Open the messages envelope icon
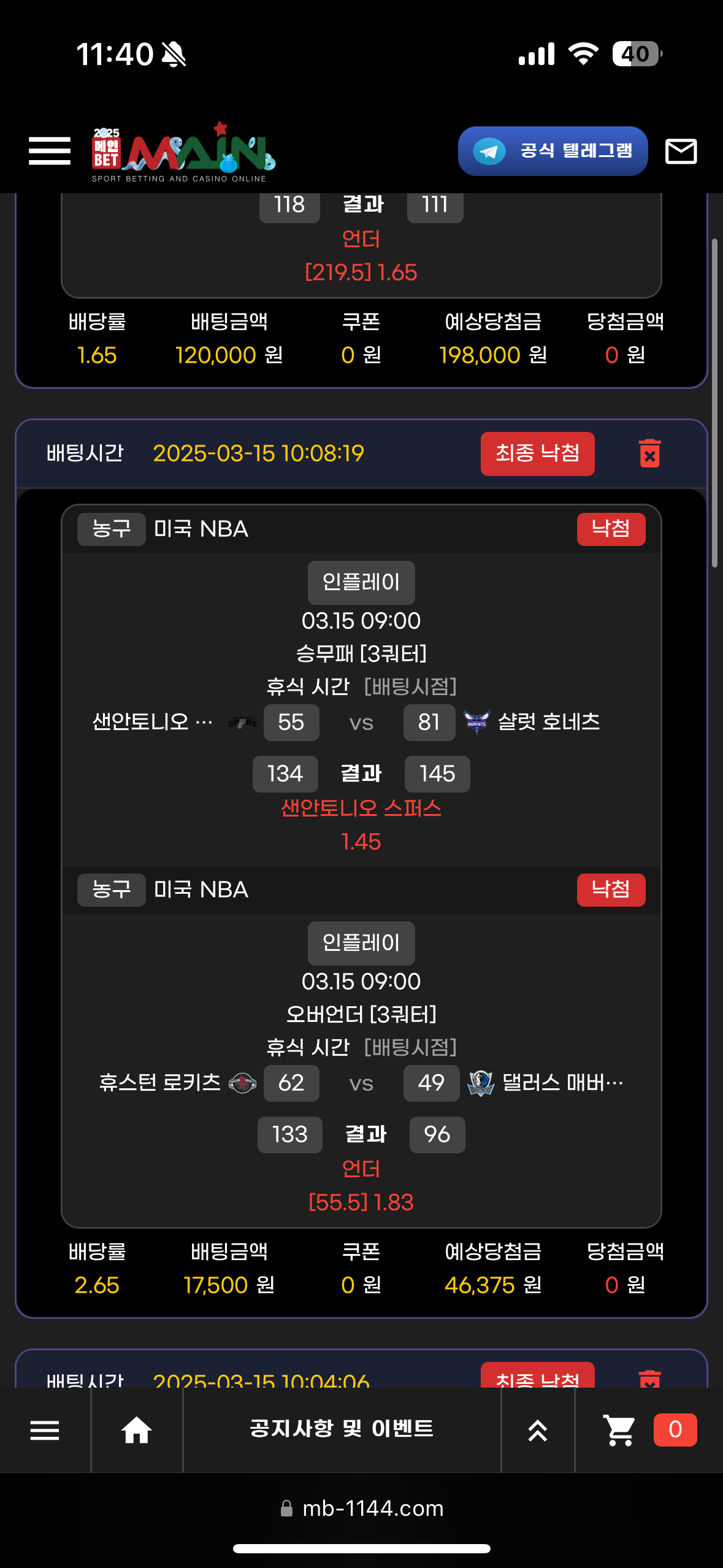Image resolution: width=723 pixels, height=1568 pixels. point(681,151)
